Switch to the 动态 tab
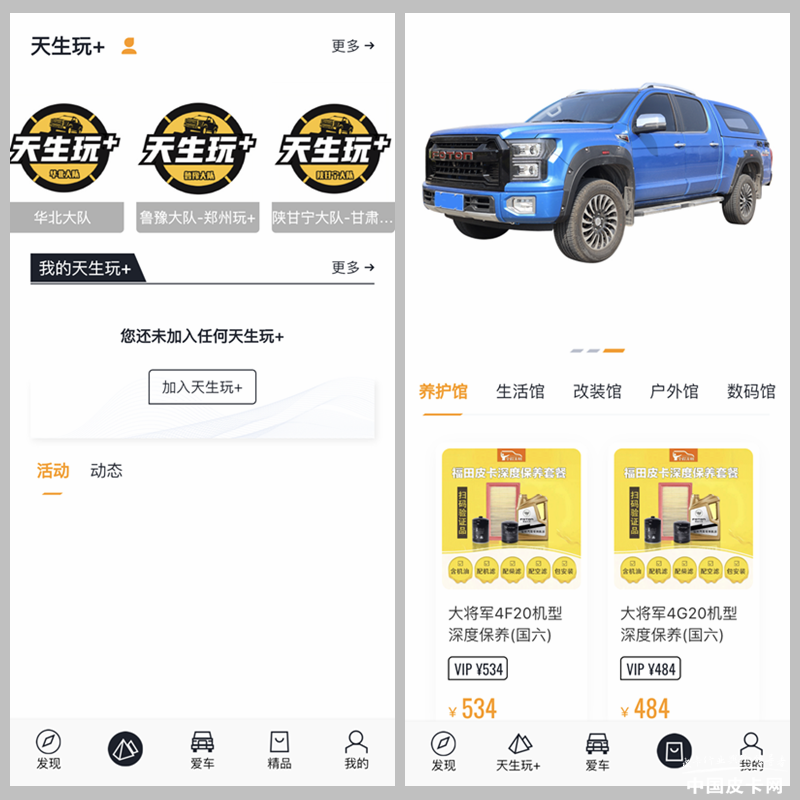Viewport: 800px width, 800px height. click(106, 471)
